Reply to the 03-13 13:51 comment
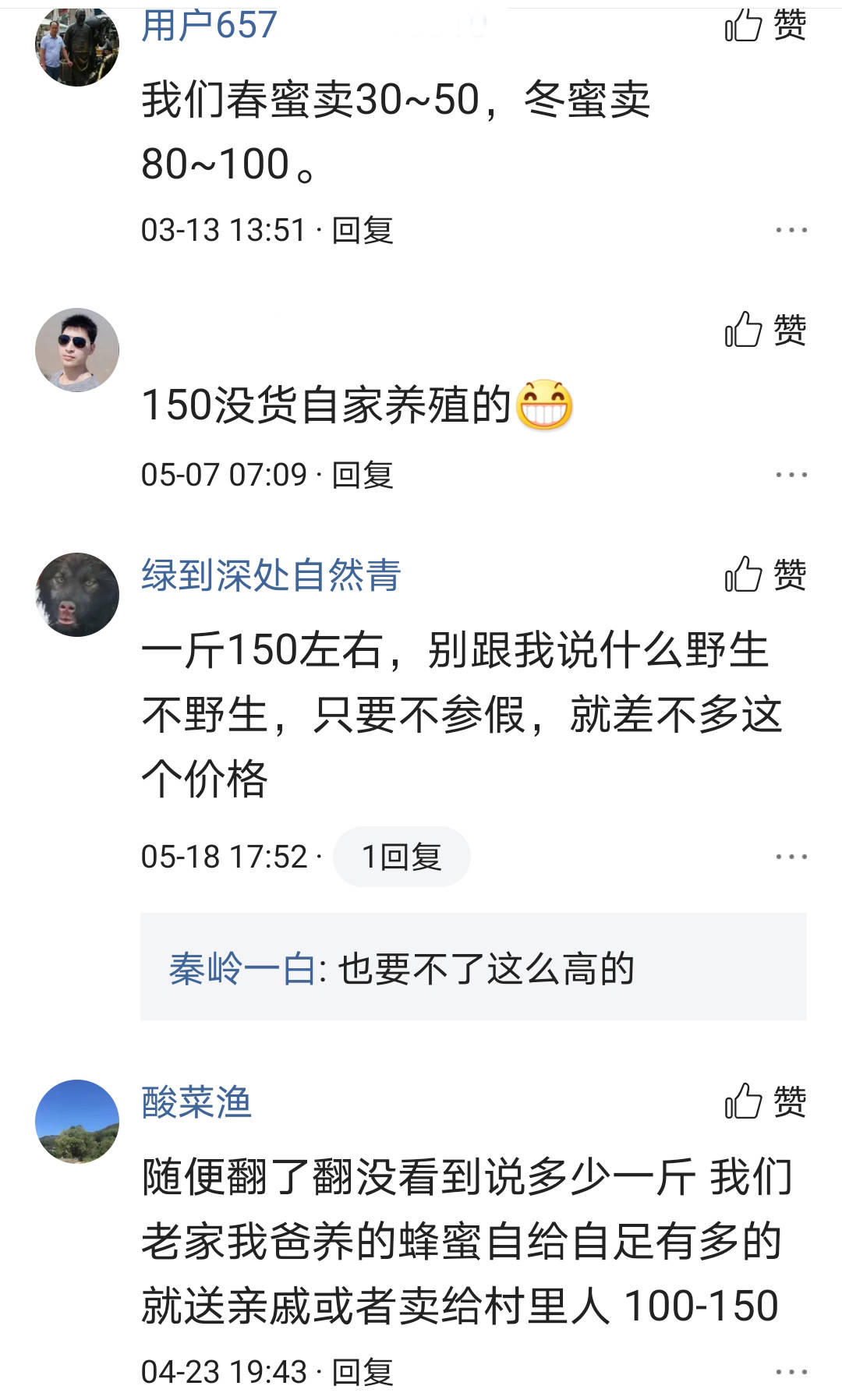 363,230
